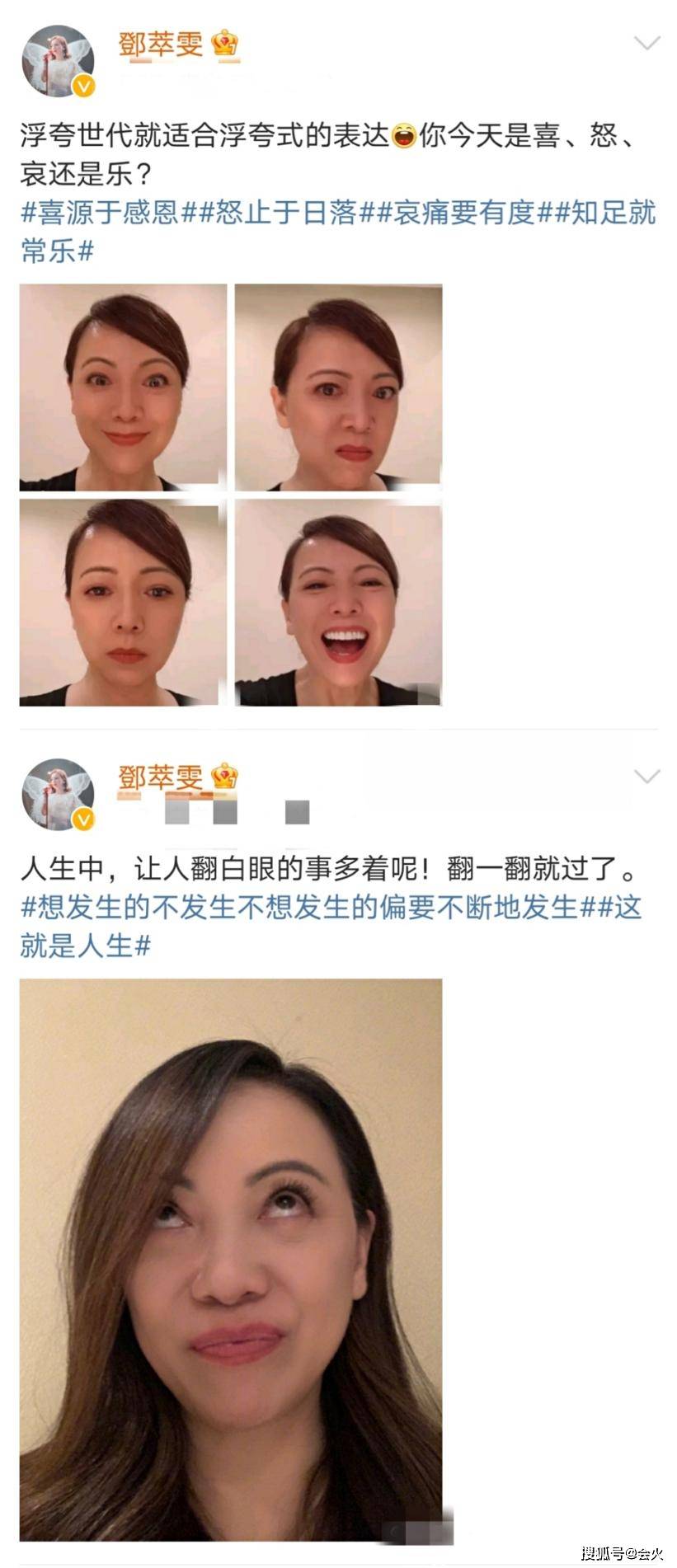The image size is (677, 1568).
Task: Open the second post's chevron menu
Action: [646, 776]
